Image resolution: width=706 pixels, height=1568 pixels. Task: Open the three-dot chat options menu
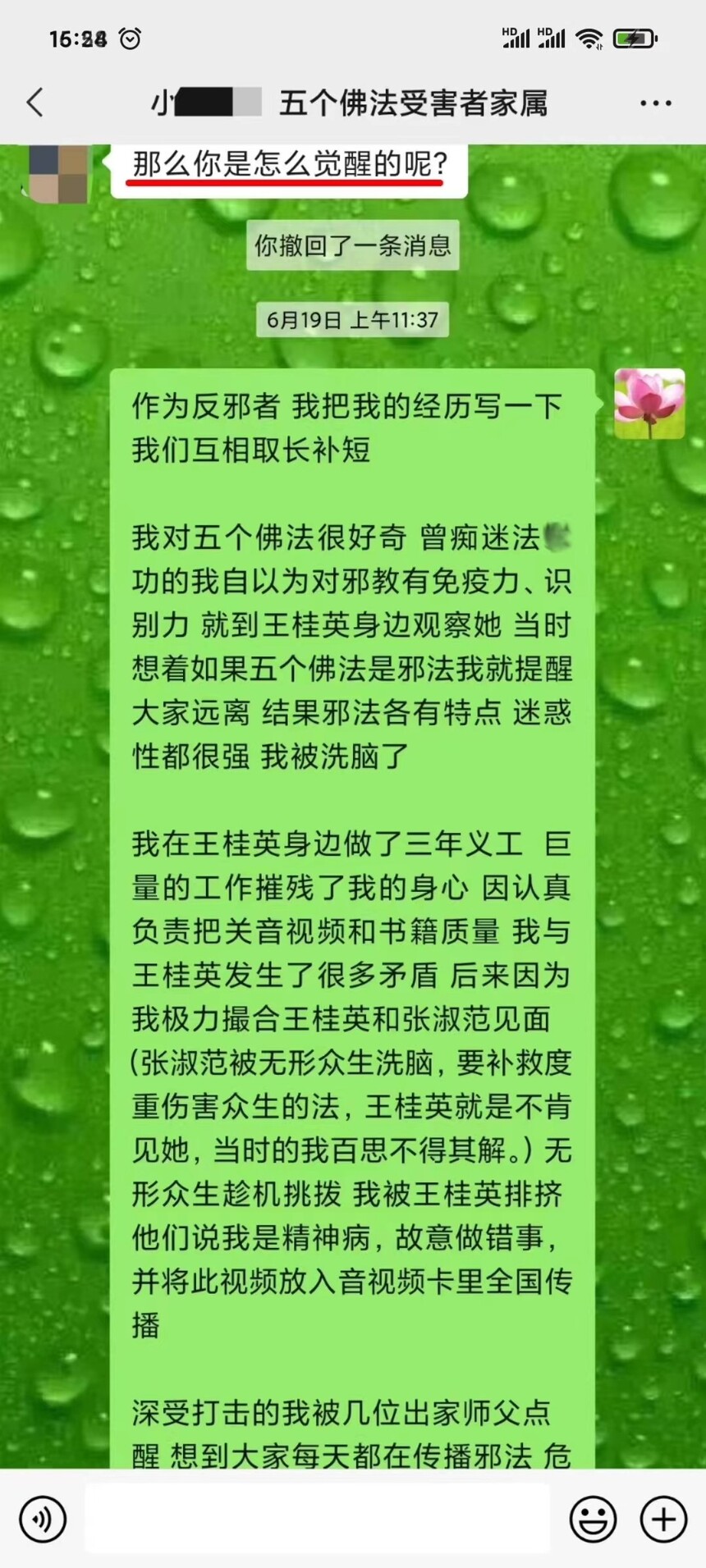click(x=655, y=103)
